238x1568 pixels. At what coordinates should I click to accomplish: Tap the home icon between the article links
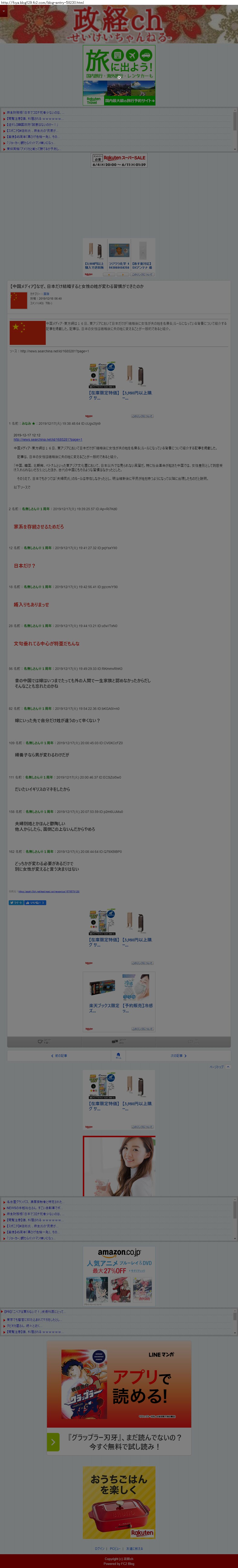tap(118, 1055)
